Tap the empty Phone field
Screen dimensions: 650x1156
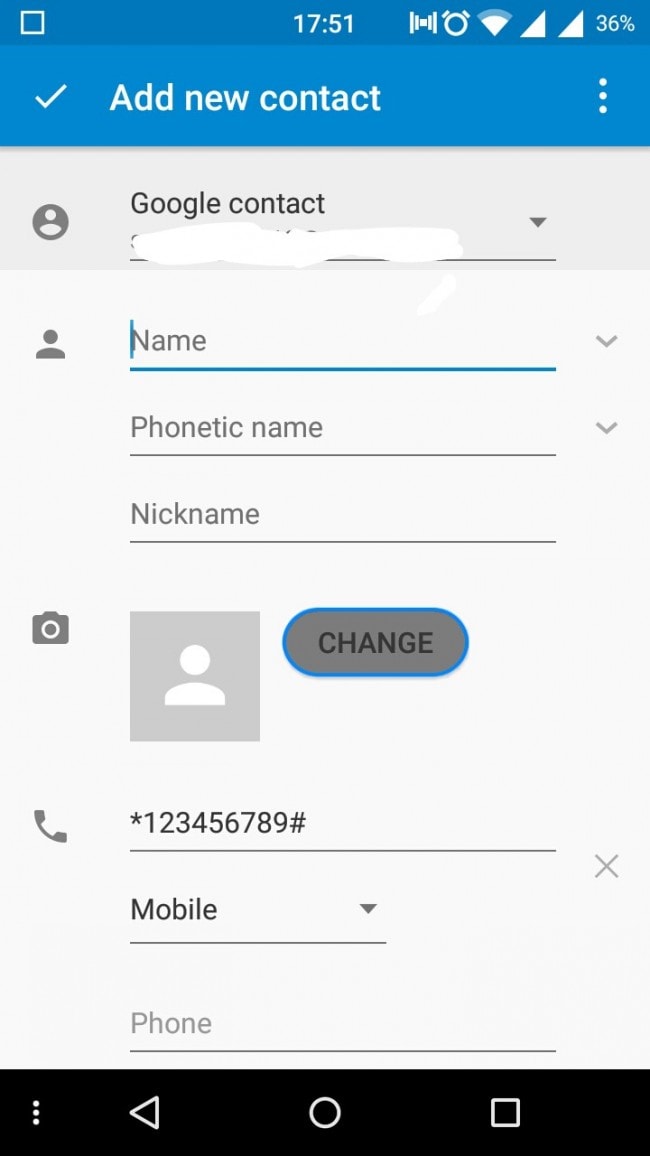pyautogui.click(x=340, y=1024)
